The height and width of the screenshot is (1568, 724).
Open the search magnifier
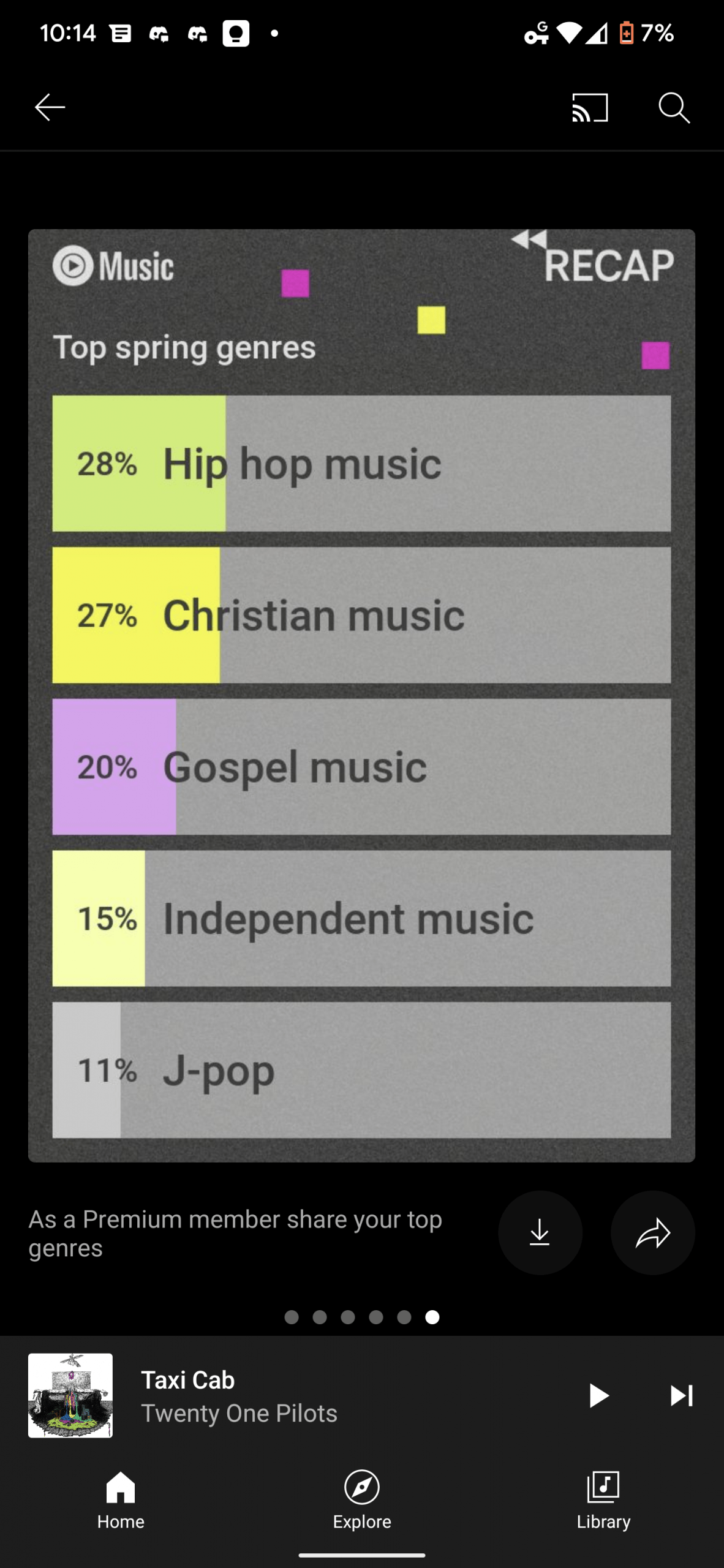(x=674, y=108)
